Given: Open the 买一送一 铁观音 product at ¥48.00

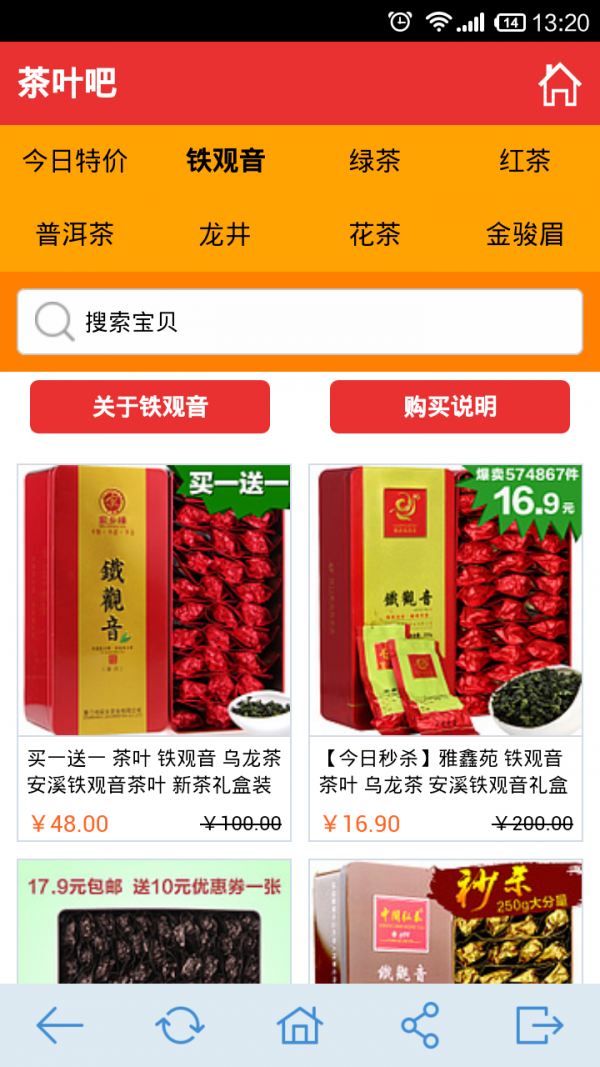Looking at the screenshot, I should pyautogui.click(x=154, y=650).
